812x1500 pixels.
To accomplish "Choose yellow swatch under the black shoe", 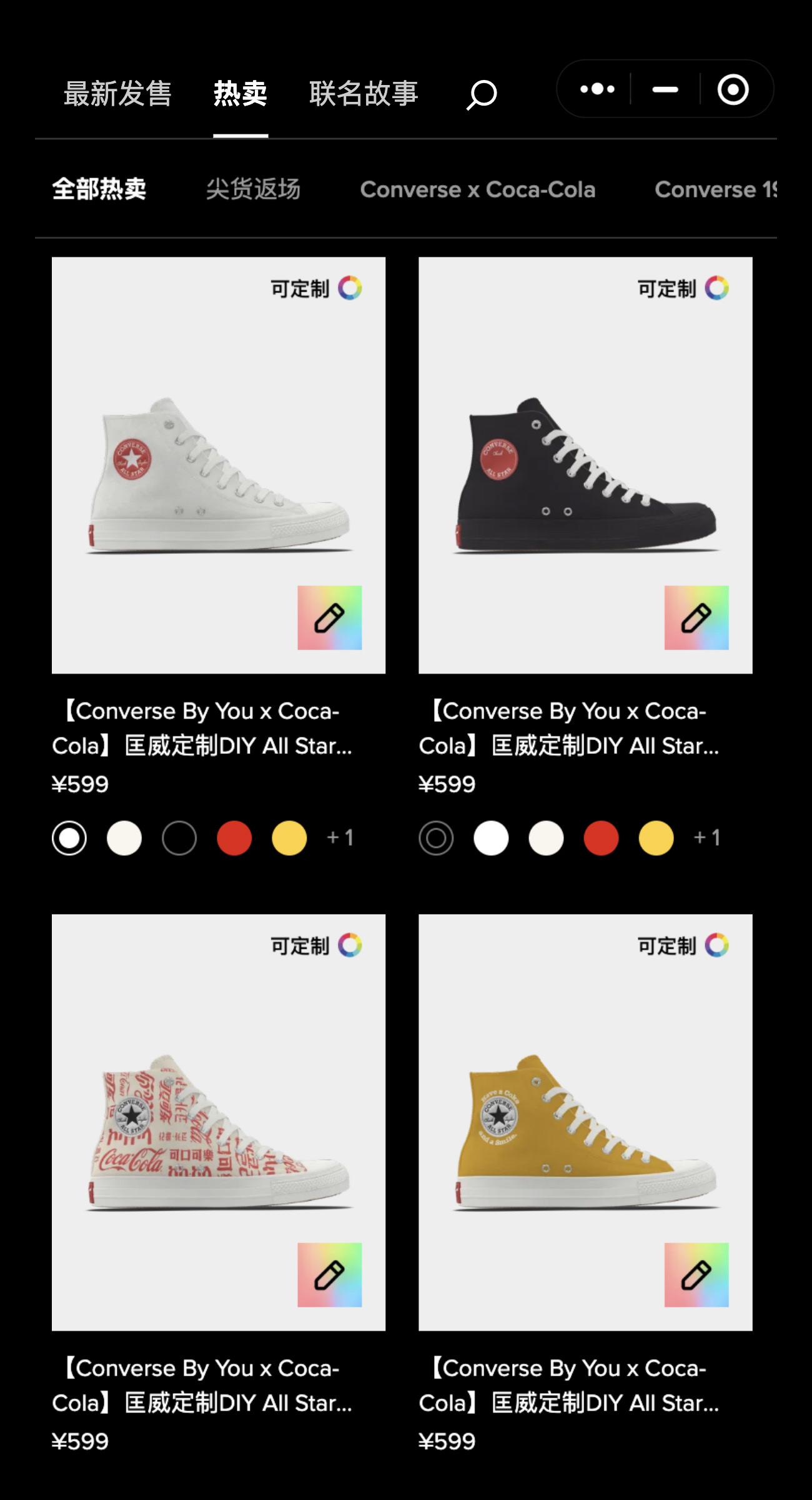I will (x=656, y=838).
